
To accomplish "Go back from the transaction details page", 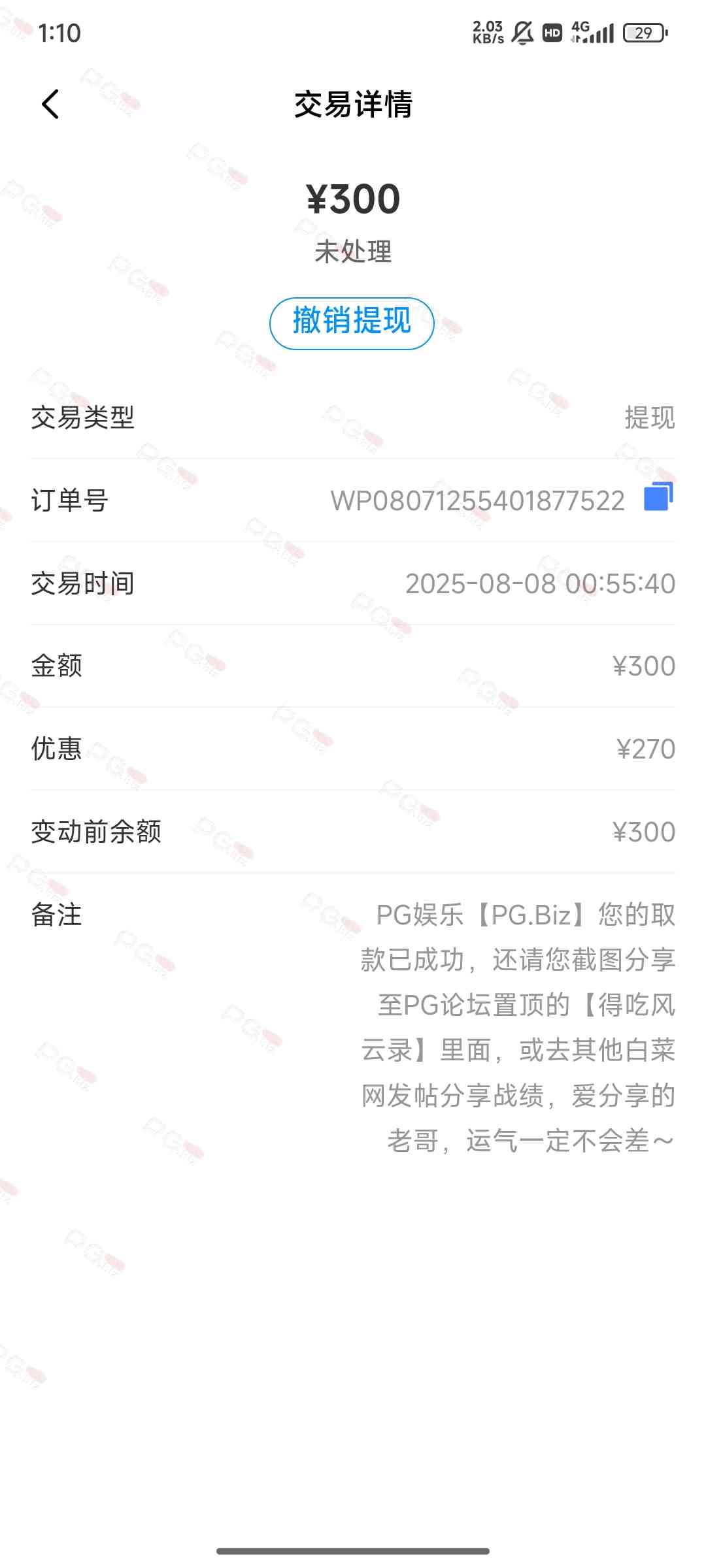I will [50, 105].
